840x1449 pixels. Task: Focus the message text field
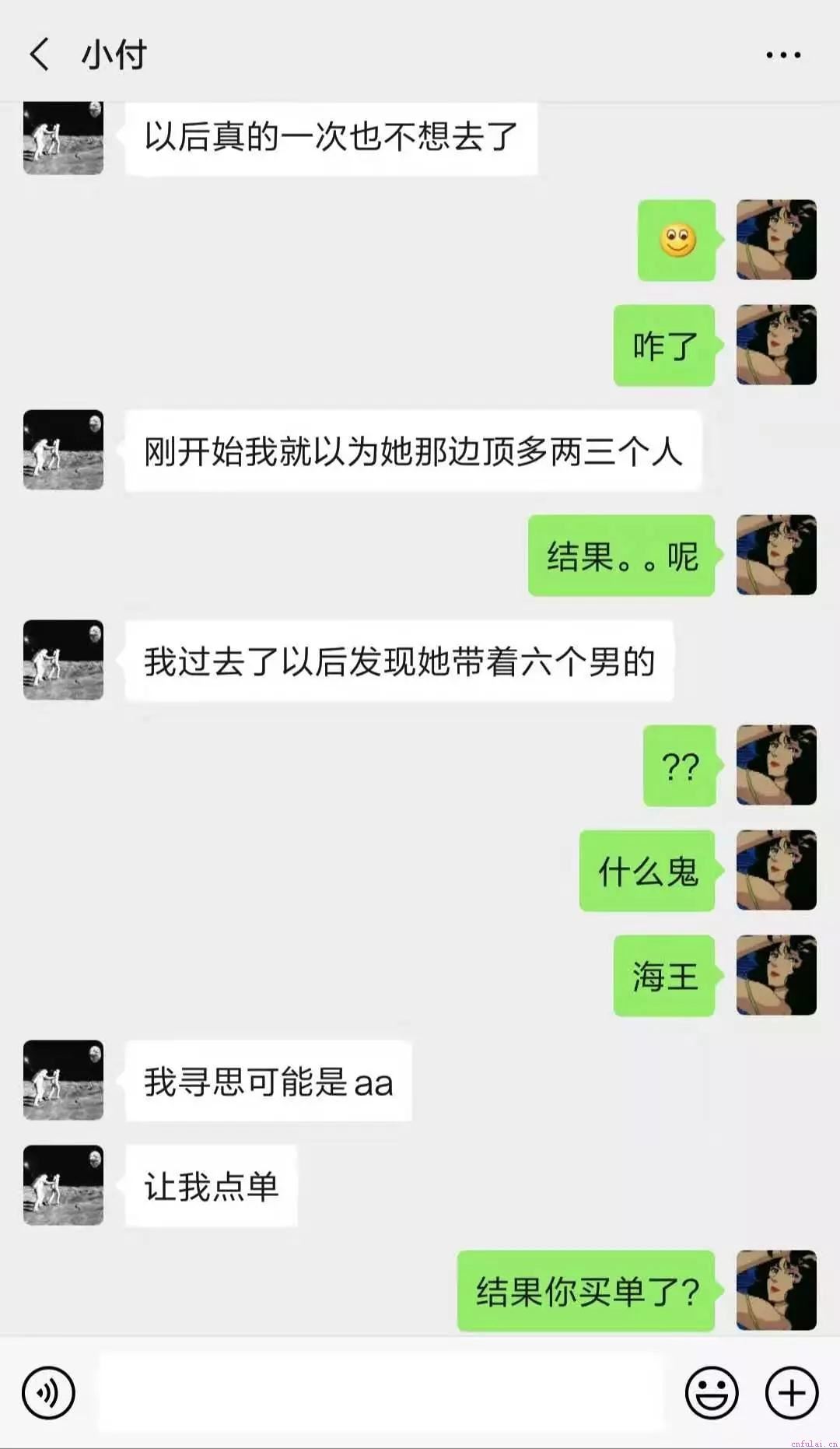click(381, 1392)
